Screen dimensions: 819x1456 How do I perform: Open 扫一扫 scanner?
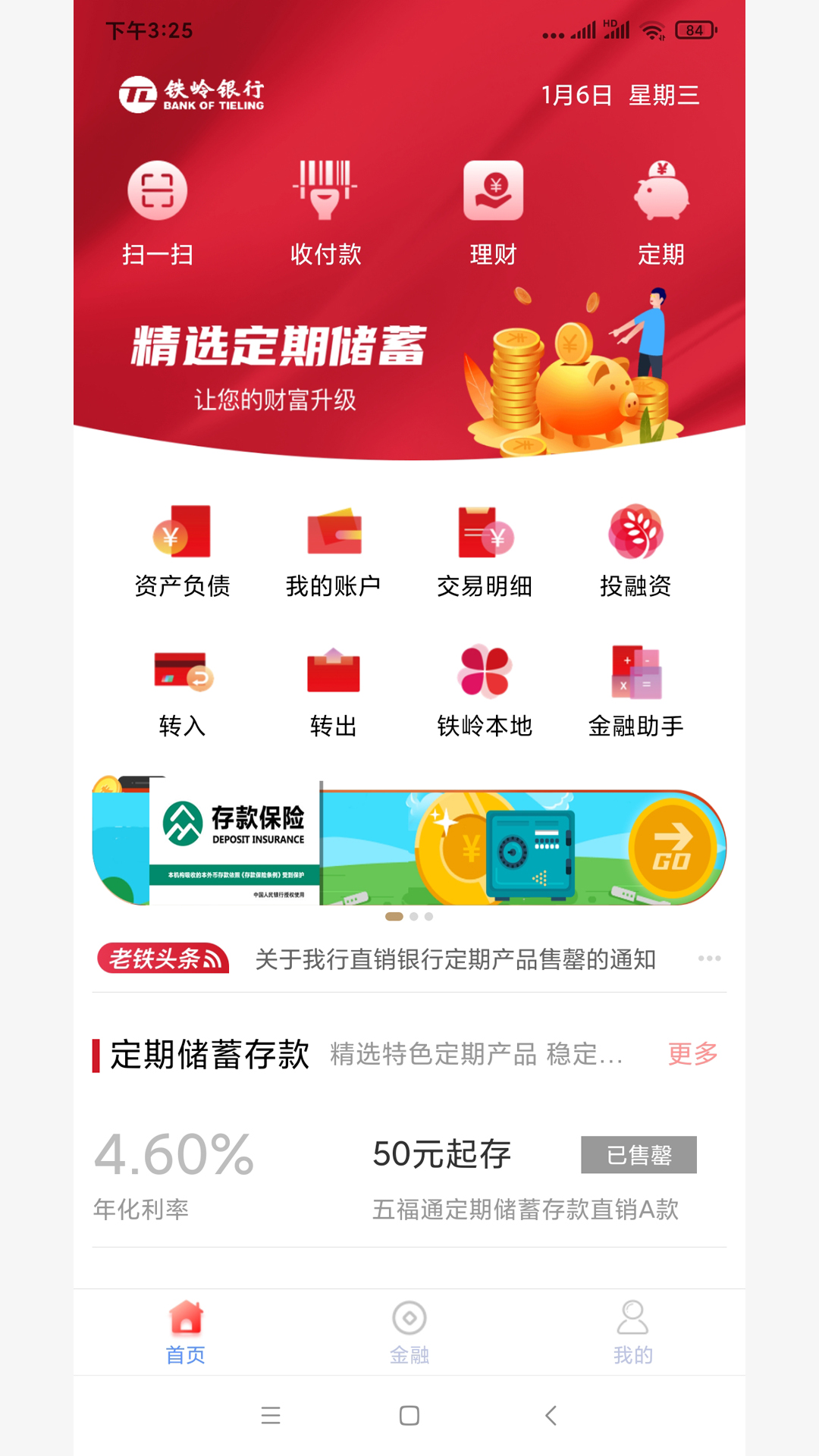pos(158,212)
